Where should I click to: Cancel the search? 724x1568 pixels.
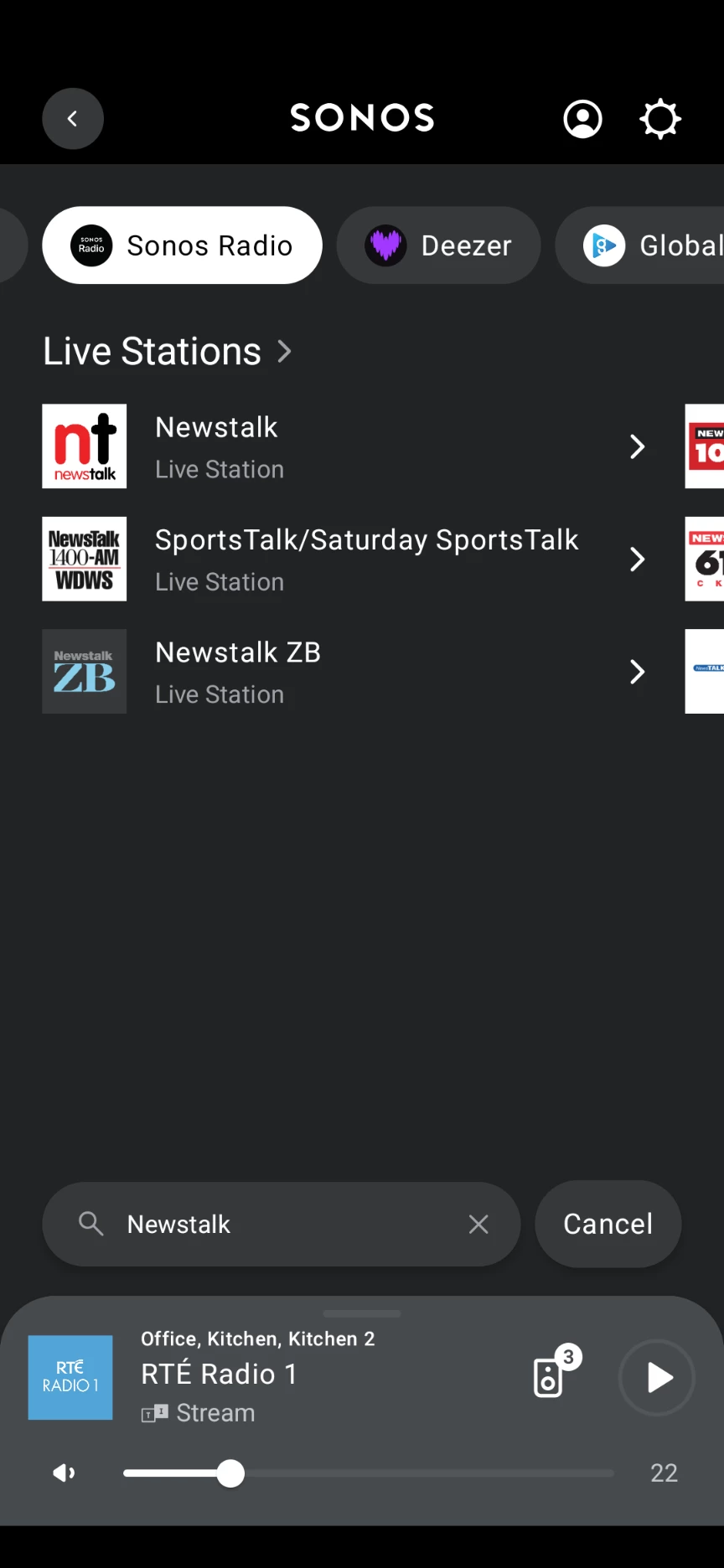click(x=608, y=1224)
